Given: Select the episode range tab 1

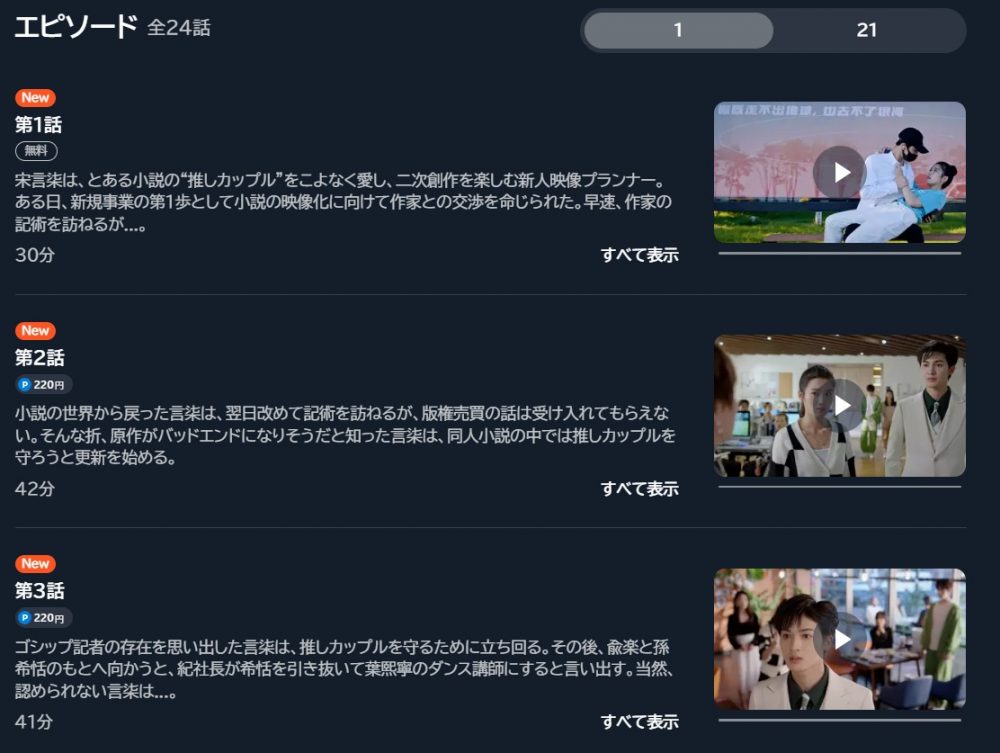Looking at the screenshot, I should click(x=678, y=30).
